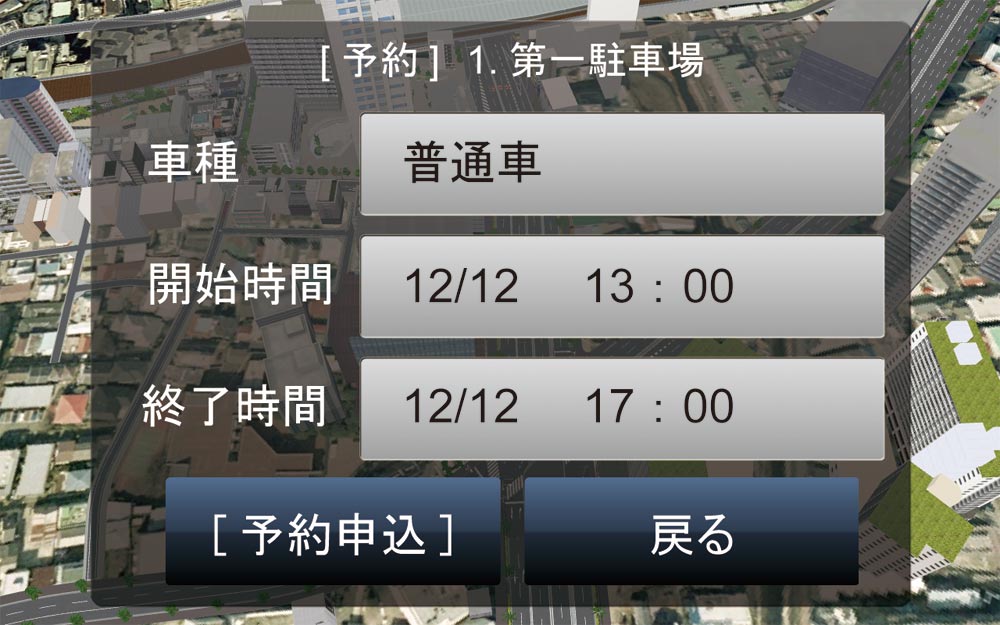Submit the reservation with 予約申込
1000x625 pixels.
333,531
